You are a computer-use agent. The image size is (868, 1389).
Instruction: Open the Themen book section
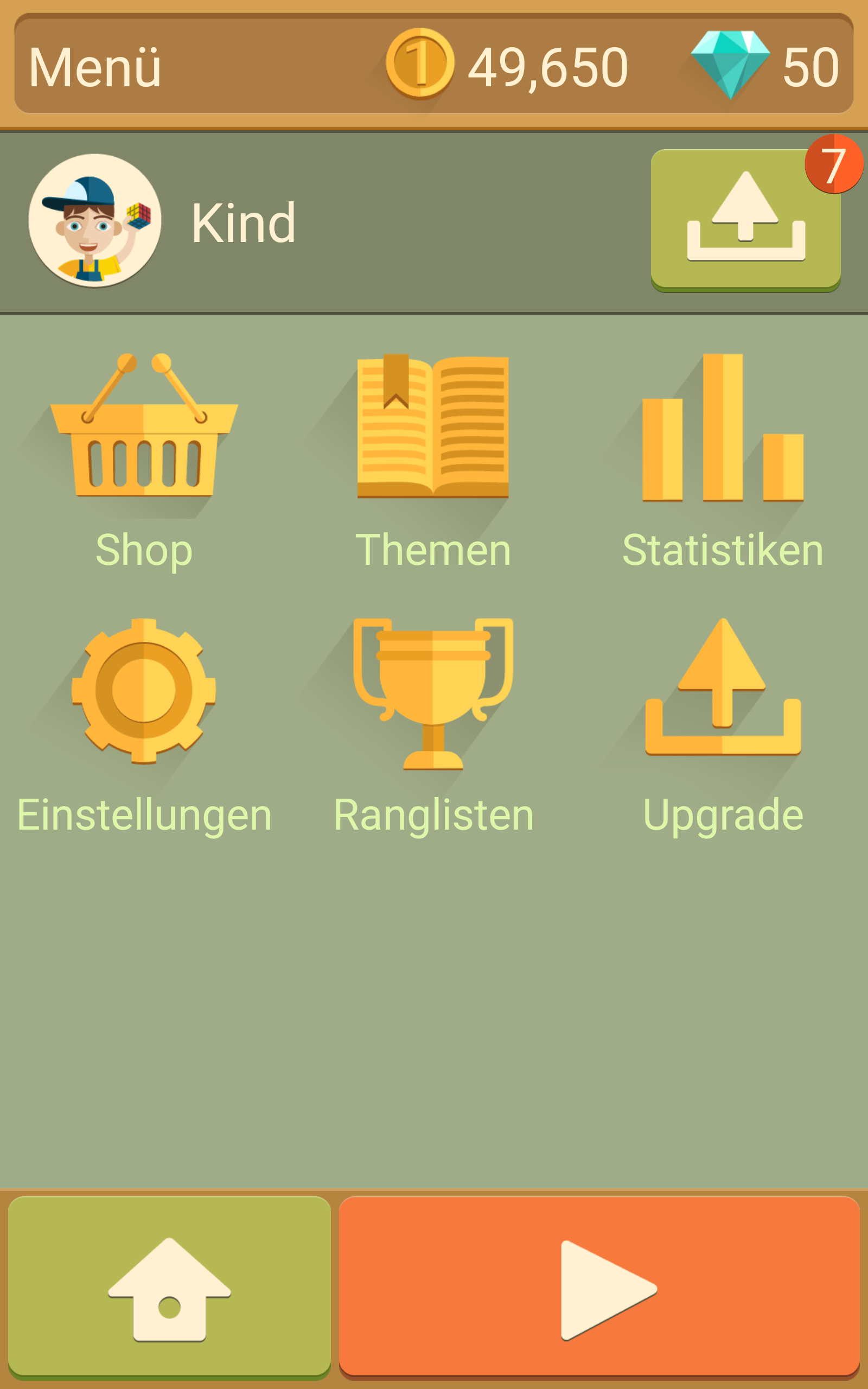433,459
